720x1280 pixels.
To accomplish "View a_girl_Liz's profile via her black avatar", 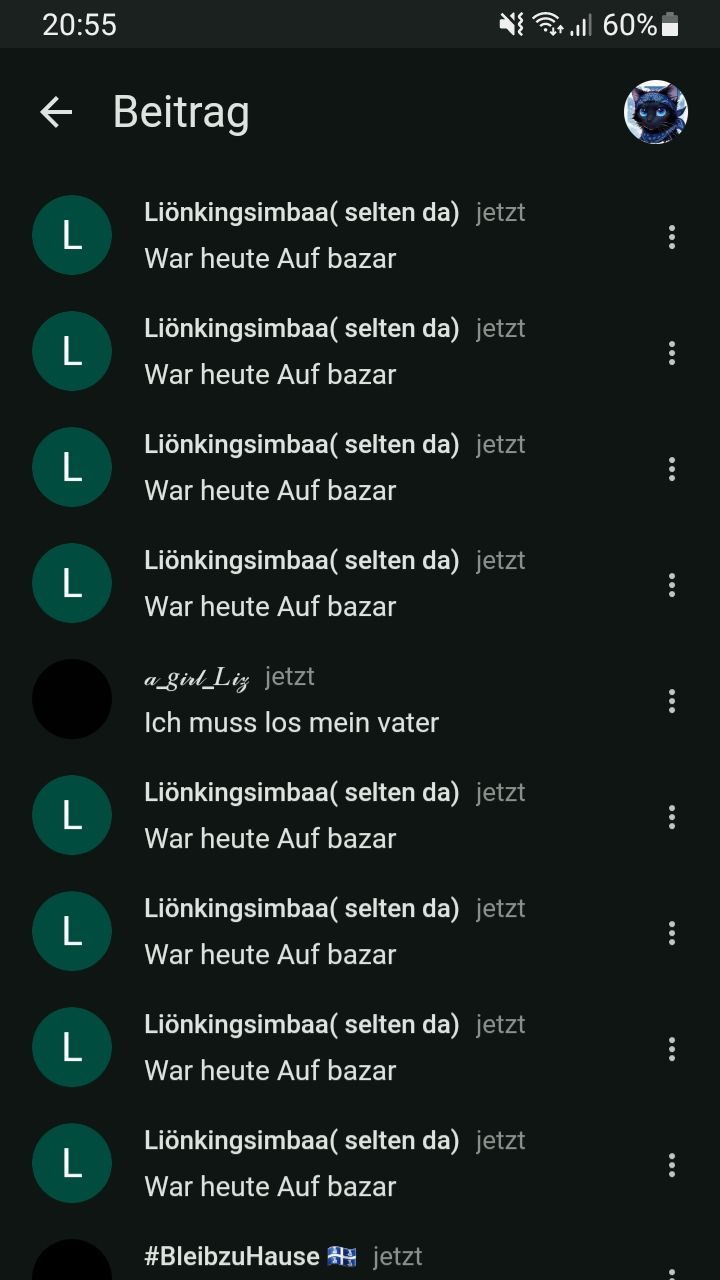I will tap(72, 699).
